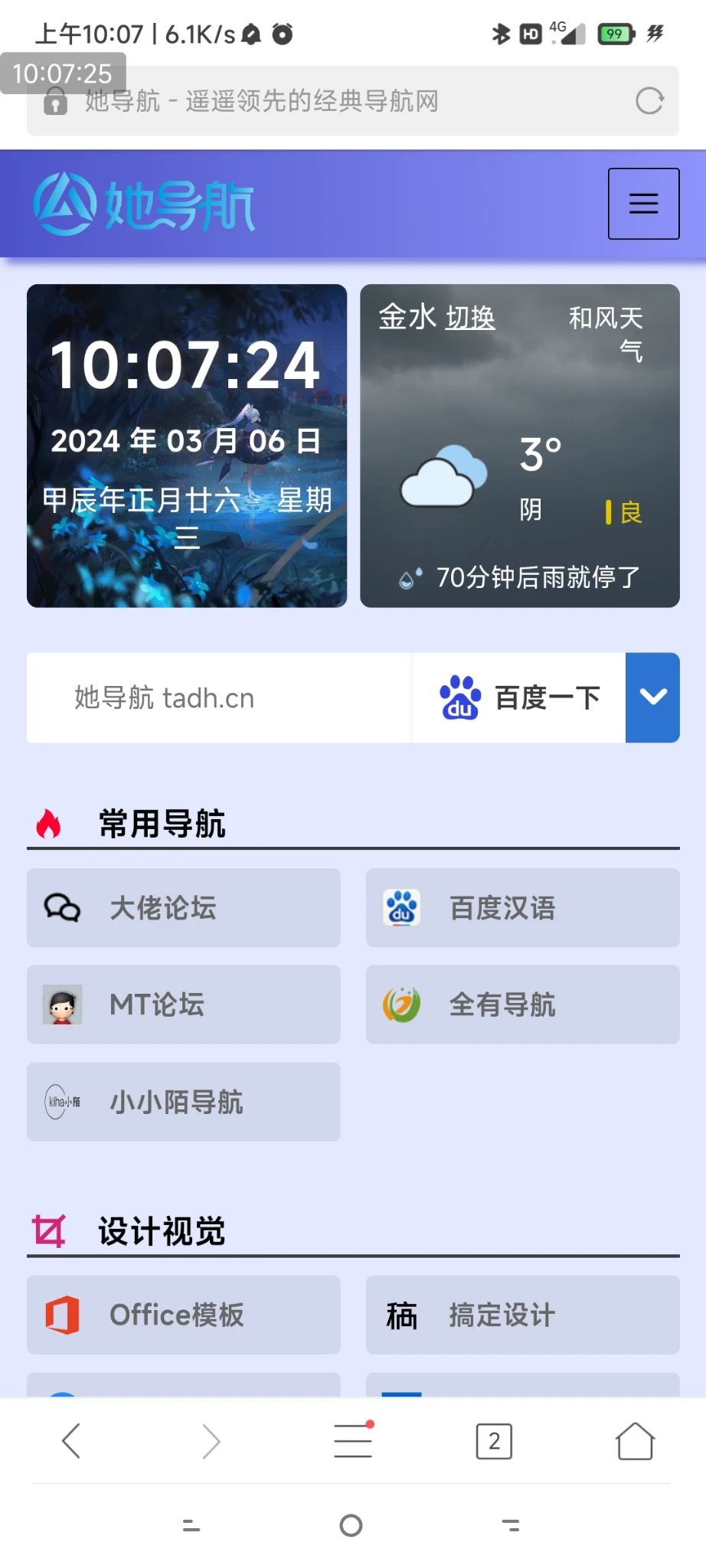Focus the 她导航 tadh.cn search field

point(218,697)
